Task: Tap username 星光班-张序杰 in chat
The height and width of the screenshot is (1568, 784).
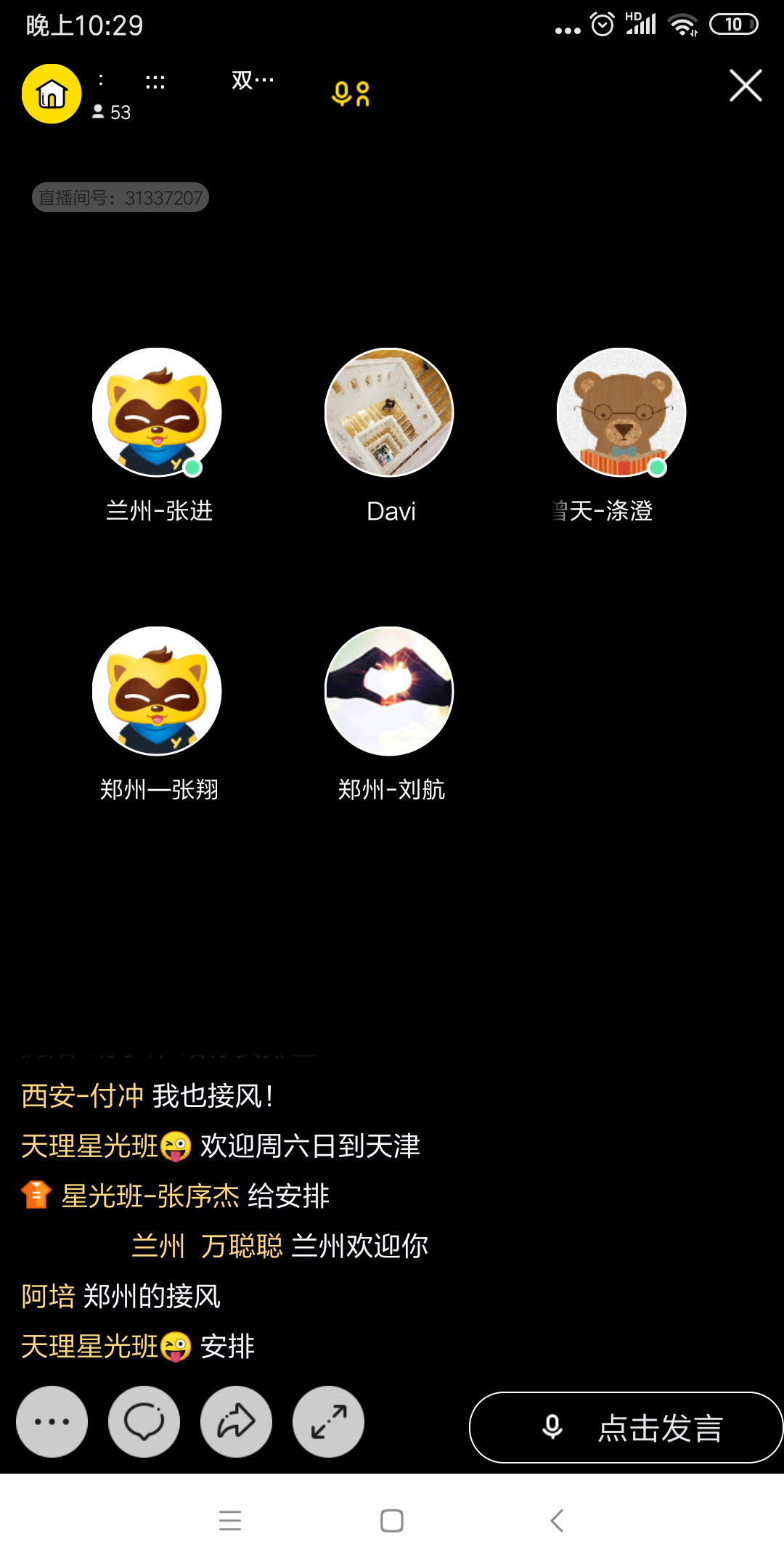Action: (x=150, y=1196)
